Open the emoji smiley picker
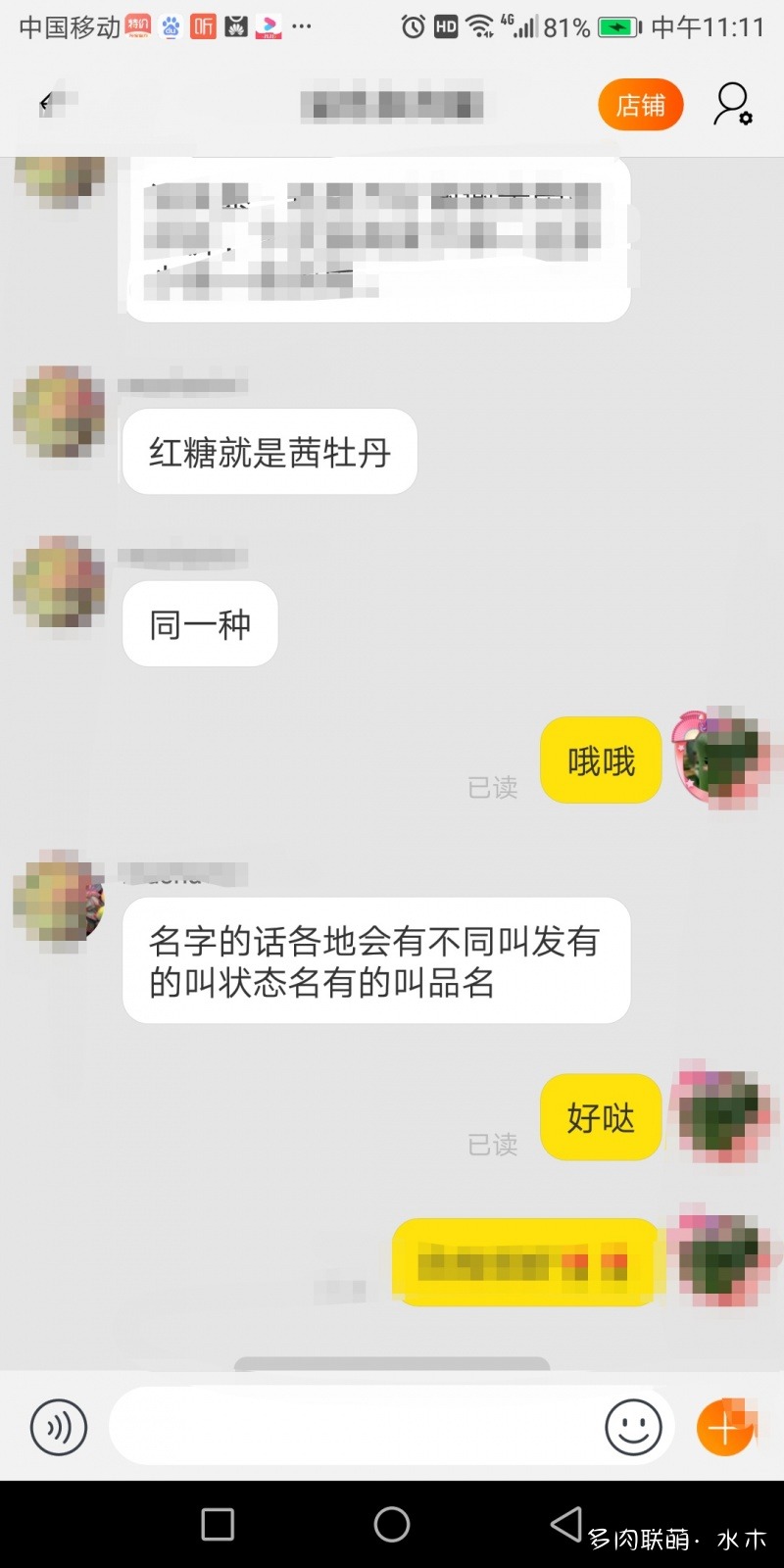784x1568 pixels. (x=634, y=1428)
